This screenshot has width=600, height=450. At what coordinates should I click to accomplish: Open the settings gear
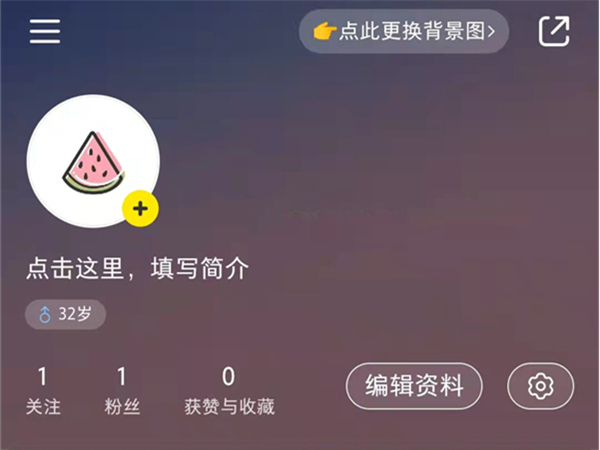coord(541,386)
